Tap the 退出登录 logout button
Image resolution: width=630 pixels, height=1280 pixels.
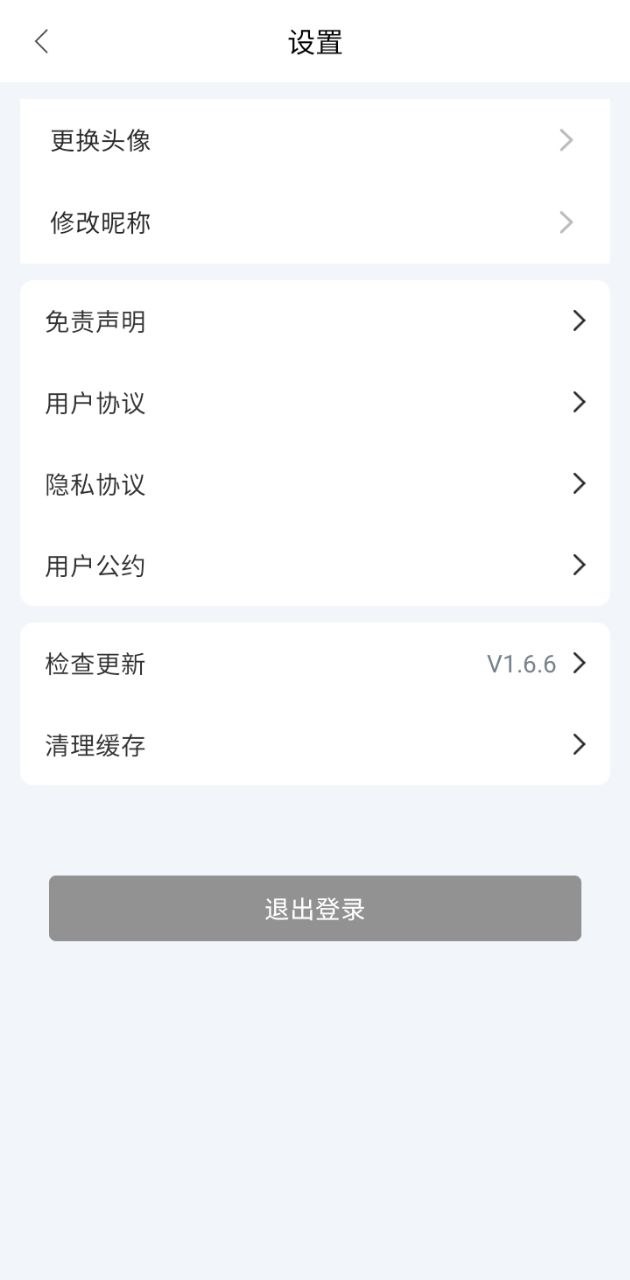314,908
